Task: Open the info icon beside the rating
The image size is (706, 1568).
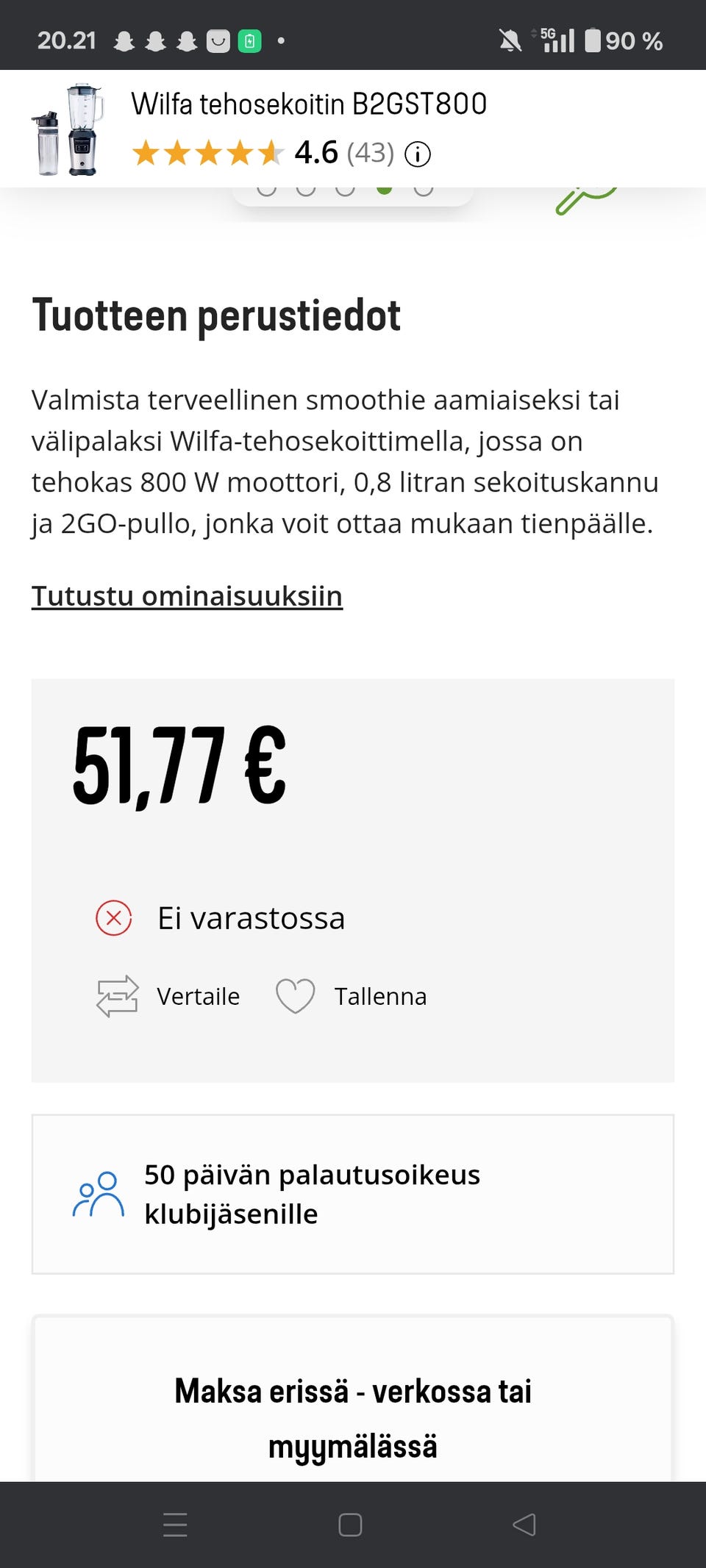Action: tap(417, 154)
